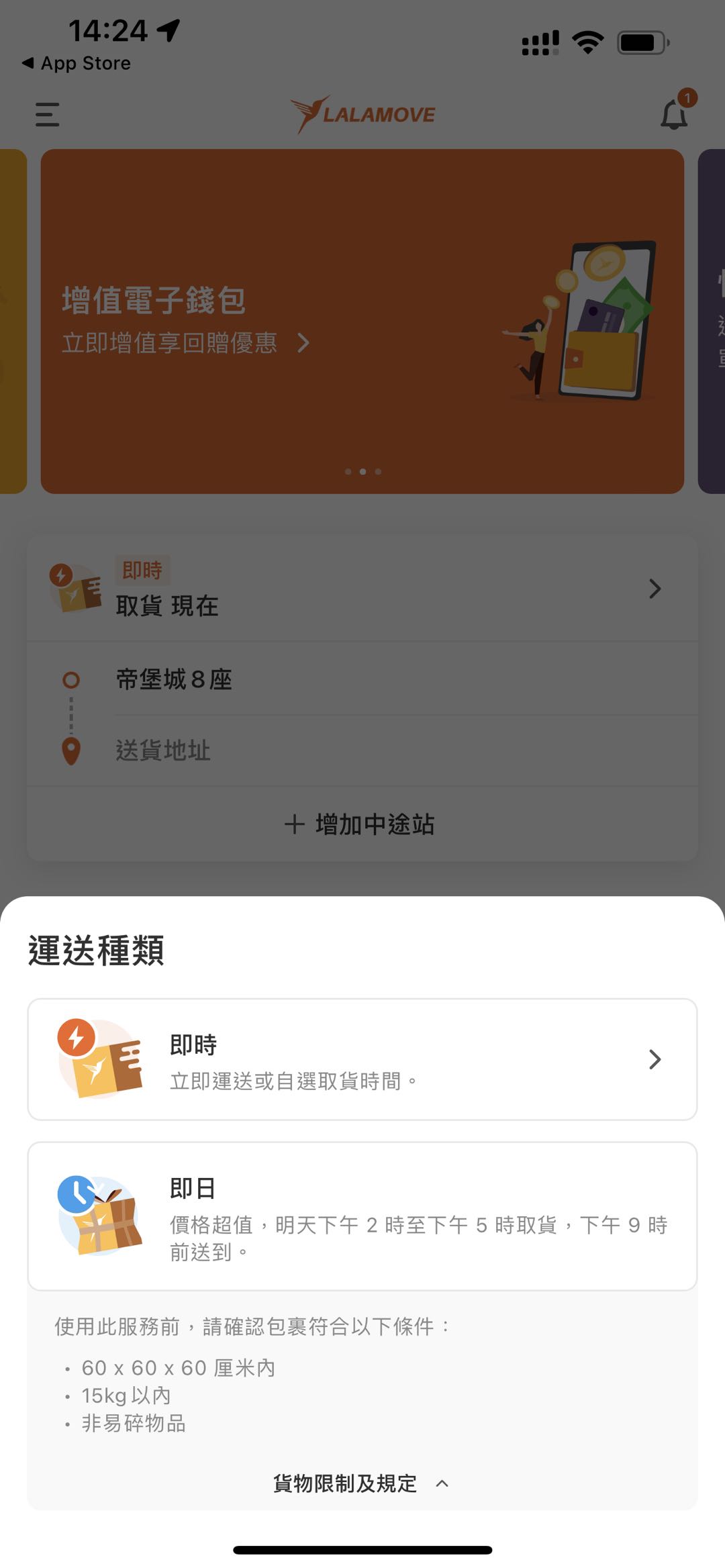Edit pickup address 帝堡城 8 座
The width and height of the screenshot is (725, 1568).
pyautogui.click(x=362, y=679)
